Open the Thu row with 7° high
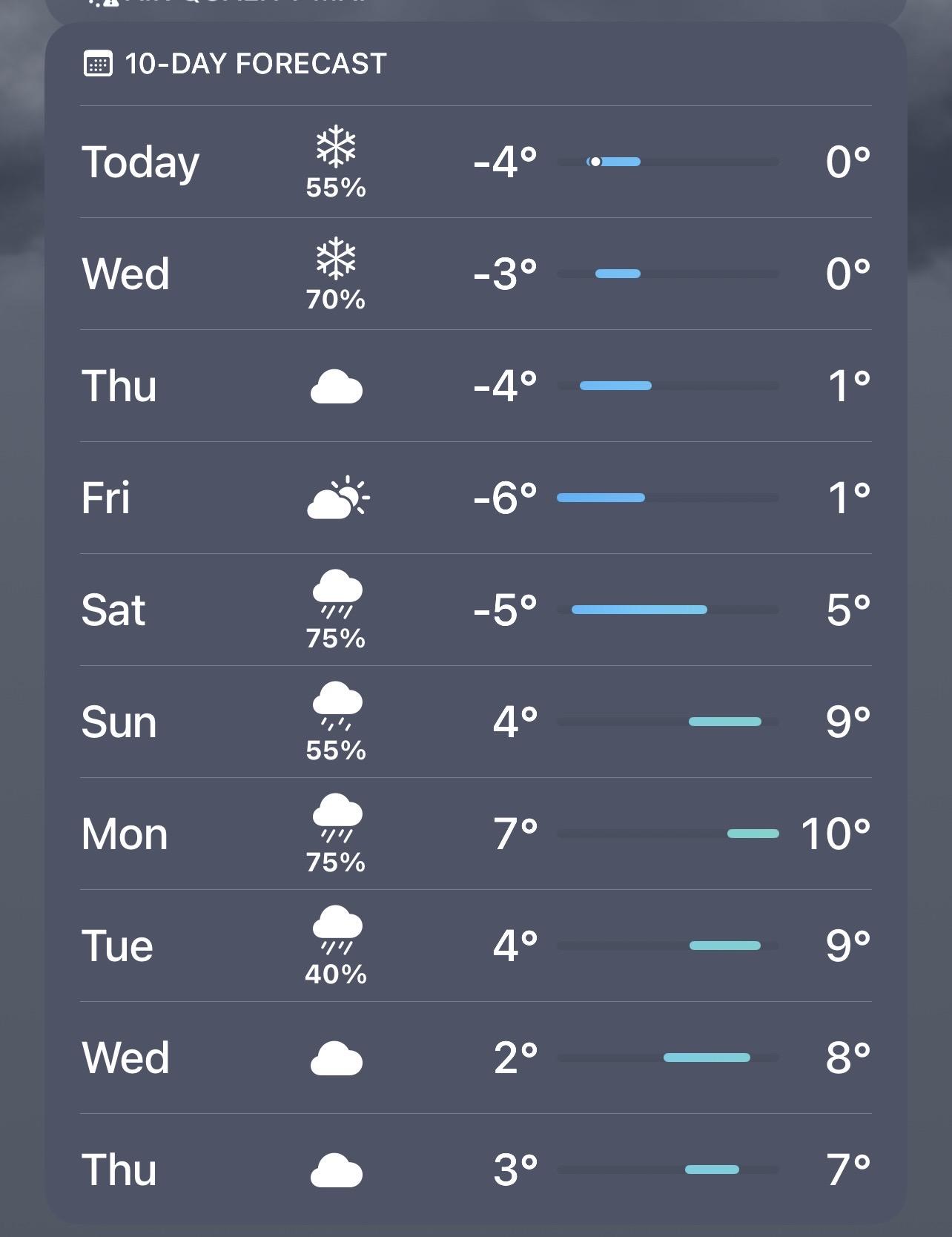This screenshot has width=952, height=1237. (x=475, y=1170)
